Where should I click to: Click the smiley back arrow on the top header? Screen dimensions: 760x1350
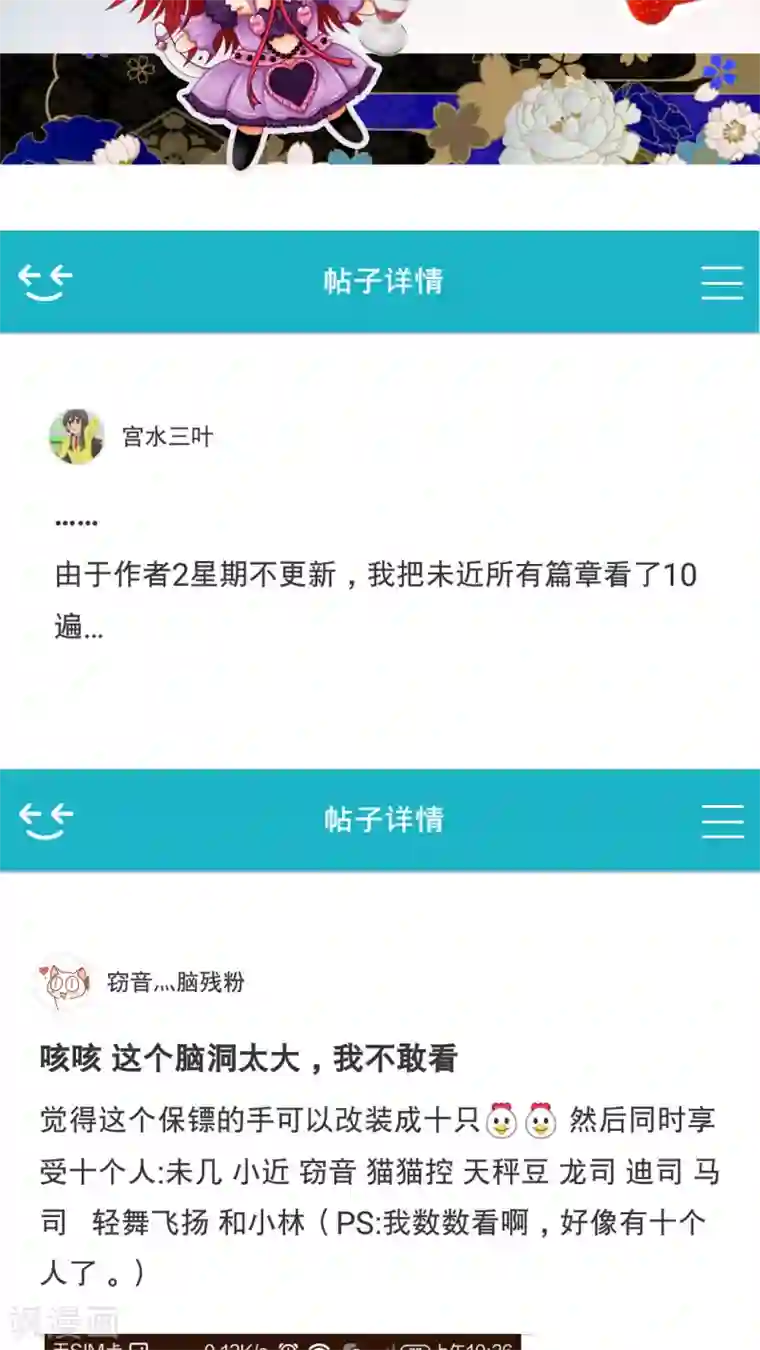point(45,281)
